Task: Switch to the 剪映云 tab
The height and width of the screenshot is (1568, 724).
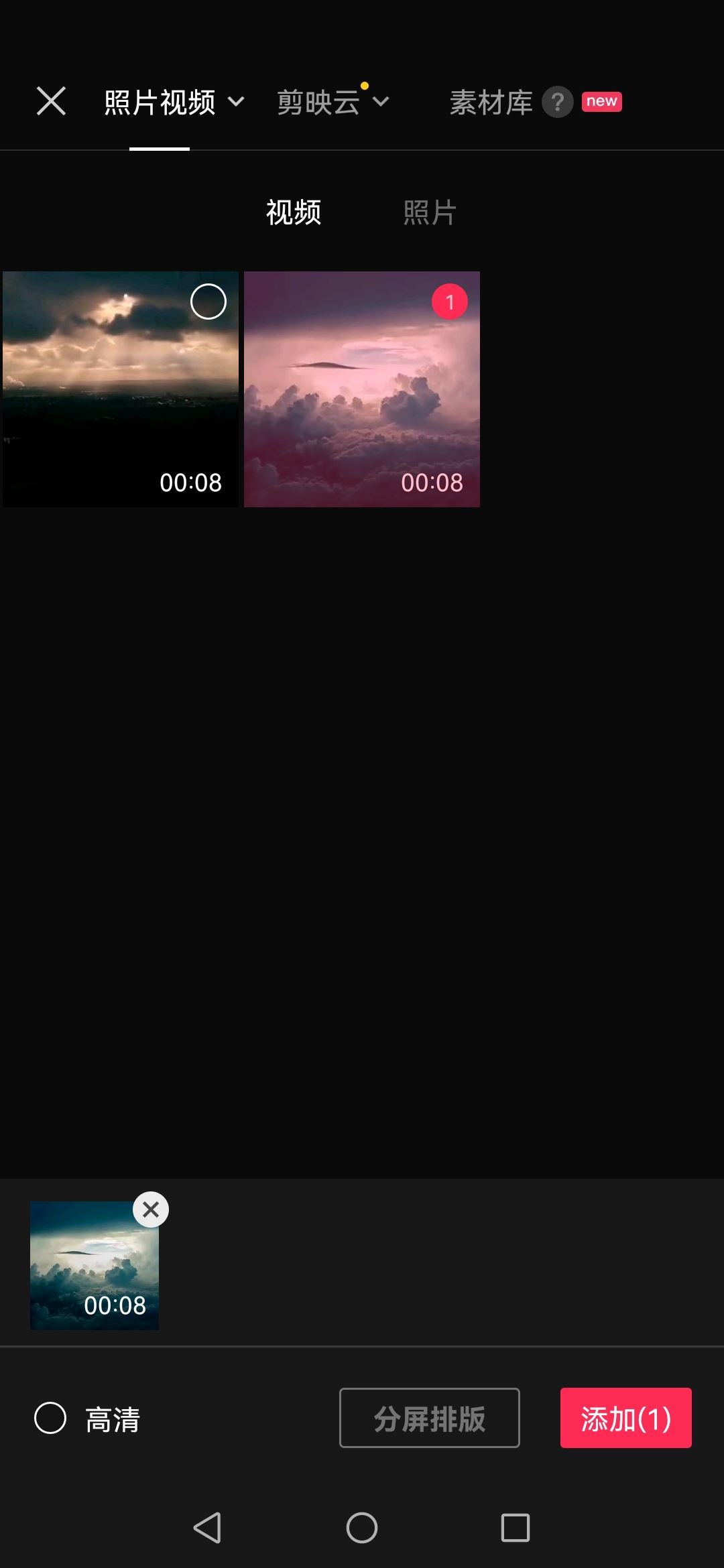Action: (332, 103)
